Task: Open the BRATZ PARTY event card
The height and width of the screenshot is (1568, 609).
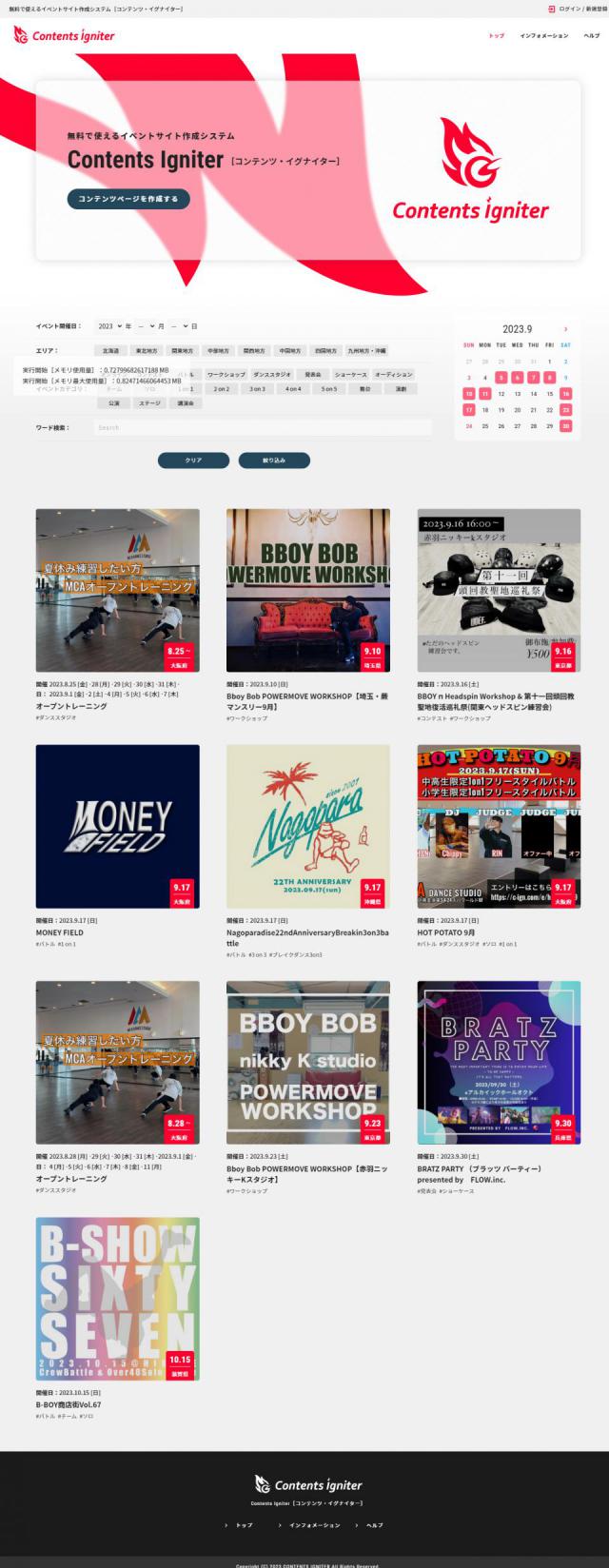Action: tap(499, 1063)
